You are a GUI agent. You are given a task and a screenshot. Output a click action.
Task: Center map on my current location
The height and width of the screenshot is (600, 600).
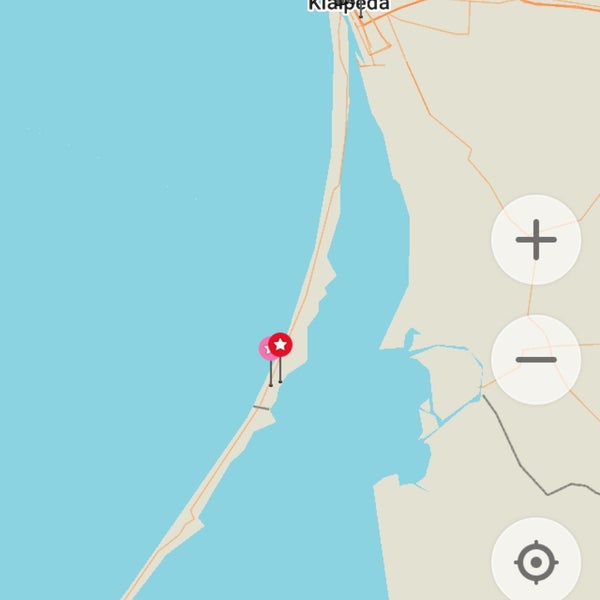pyautogui.click(x=536, y=562)
